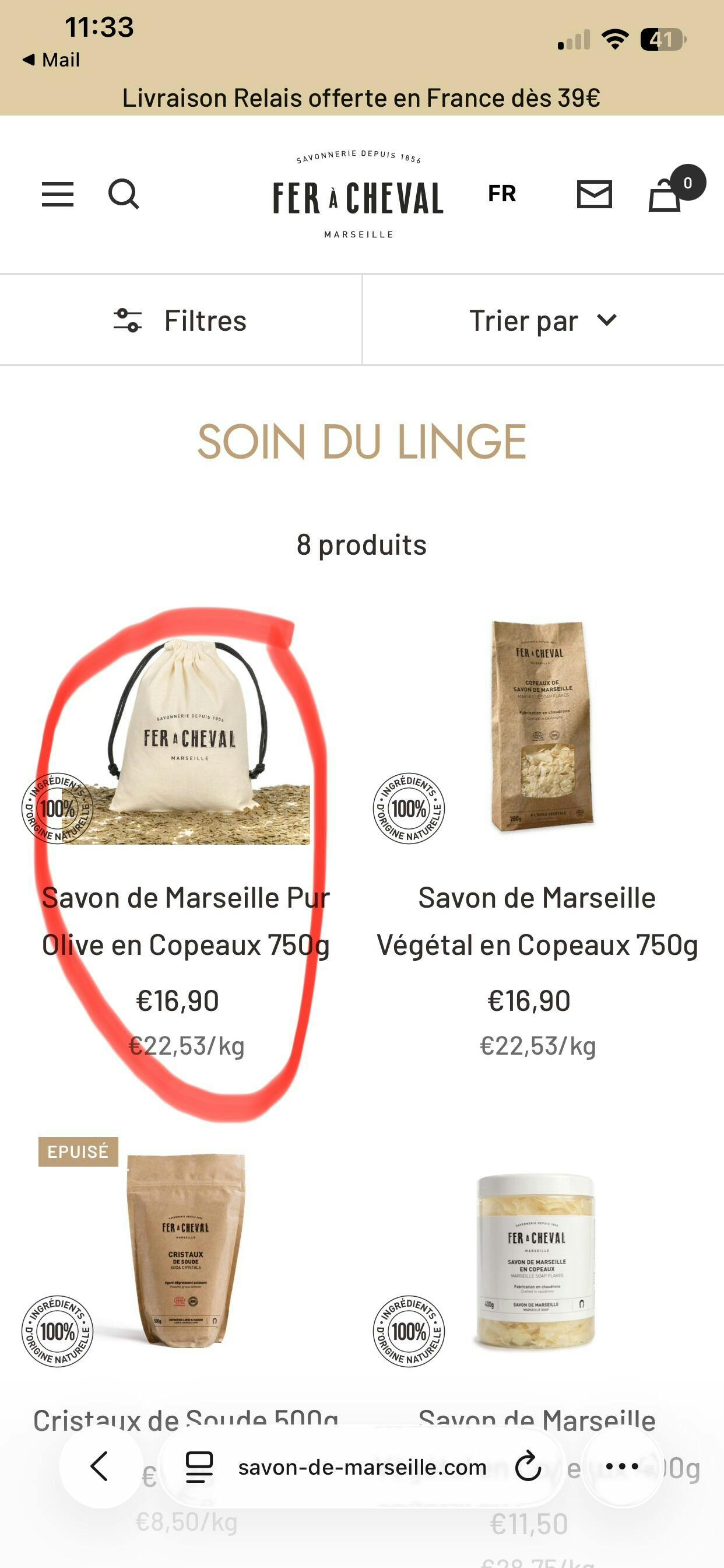Open the Cristaux de Soude 500g product
Image resolution: width=724 pixels, height=1568 pixels.
pyautogui.click(x=185, y=1254)
